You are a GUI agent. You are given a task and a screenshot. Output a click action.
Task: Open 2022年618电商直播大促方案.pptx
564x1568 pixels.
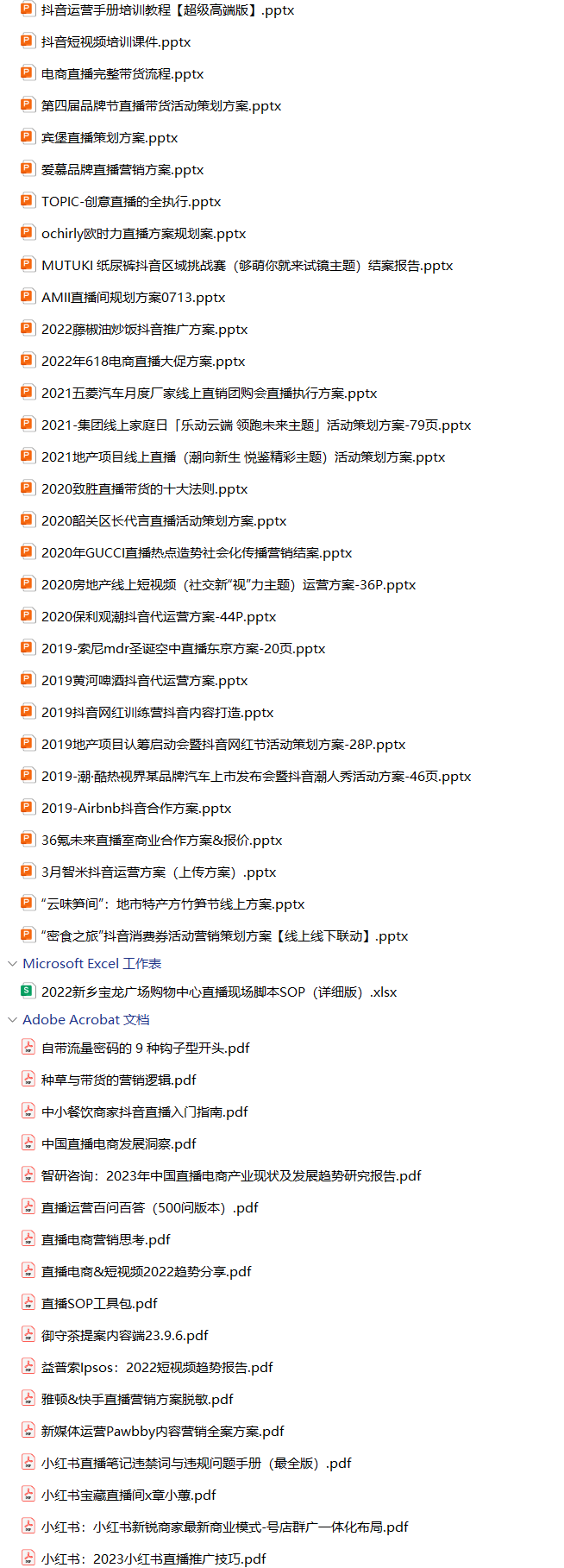143,362
